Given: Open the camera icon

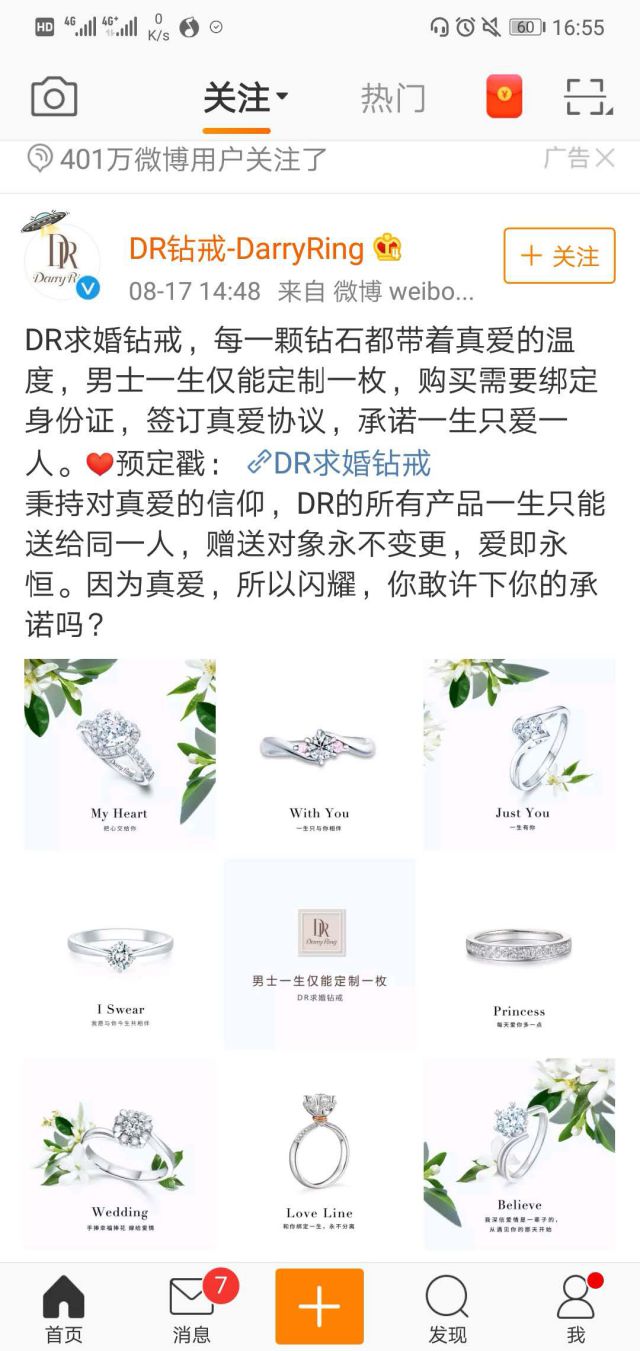Looking at the screenshot, I should [54, 98].
